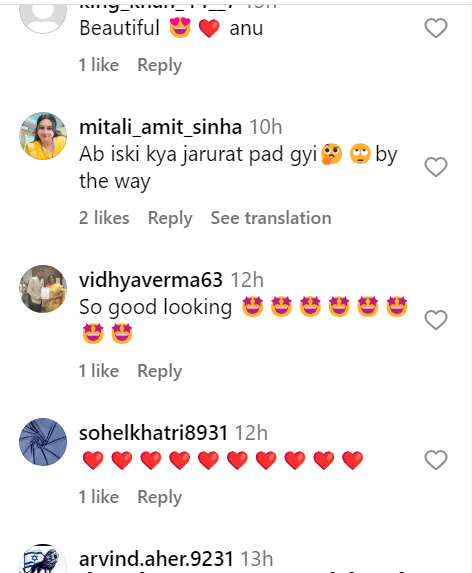This screenshot has height=573, width=472.
Task: Open the sohelkhatri8931 username link
Action: pyautogui.click(x=153, y=433)
